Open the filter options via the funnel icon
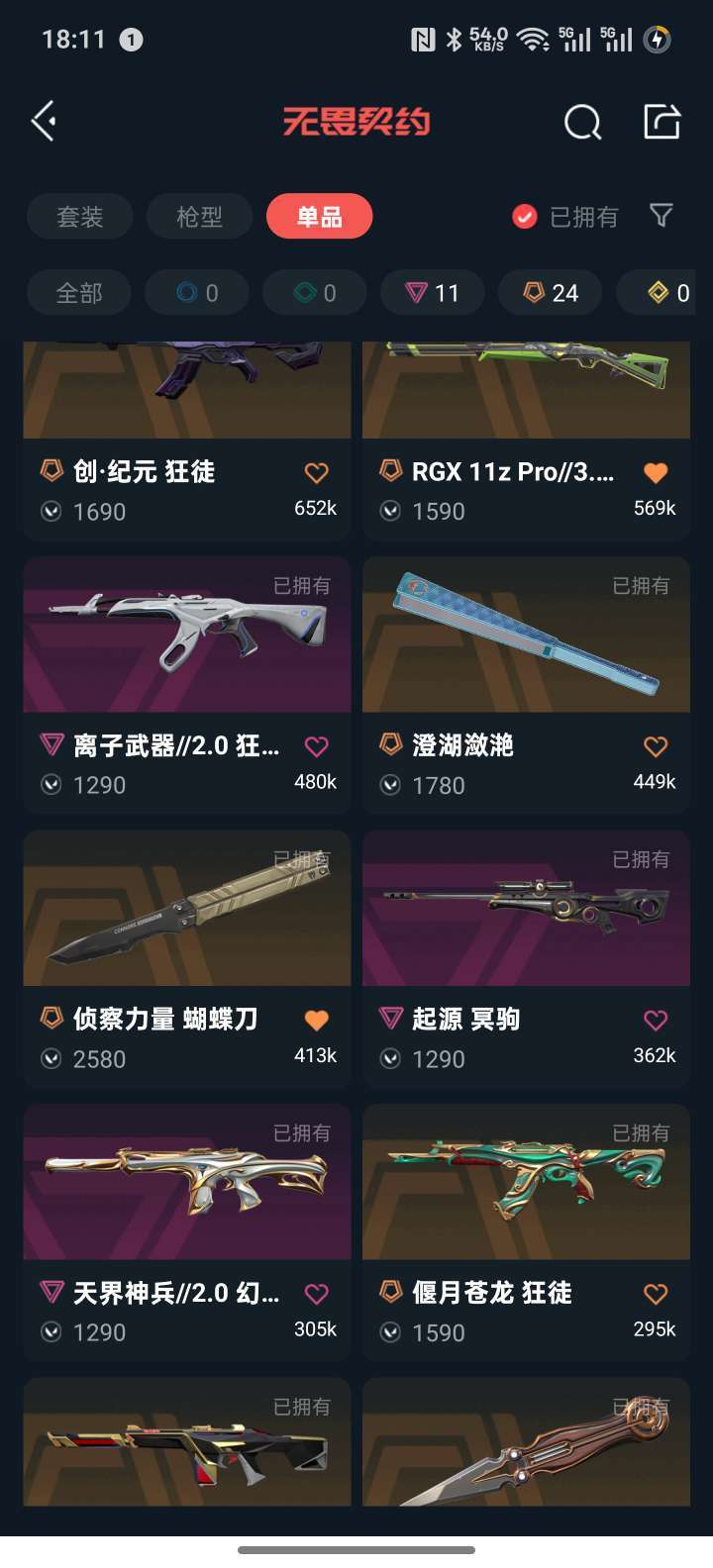 pyautogui.click(x=661, y=216)
